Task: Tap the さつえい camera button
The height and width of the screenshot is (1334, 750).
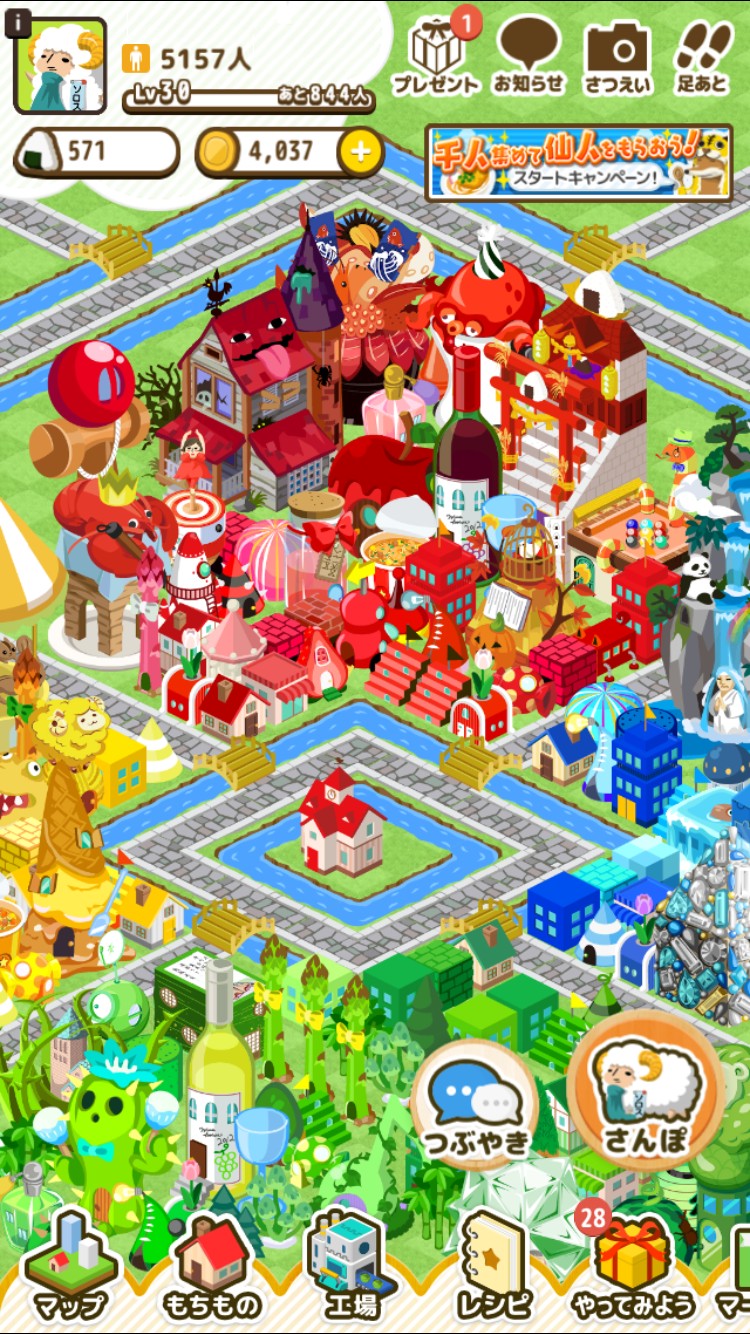Action: pyautogui.click(x=617, y=56)
